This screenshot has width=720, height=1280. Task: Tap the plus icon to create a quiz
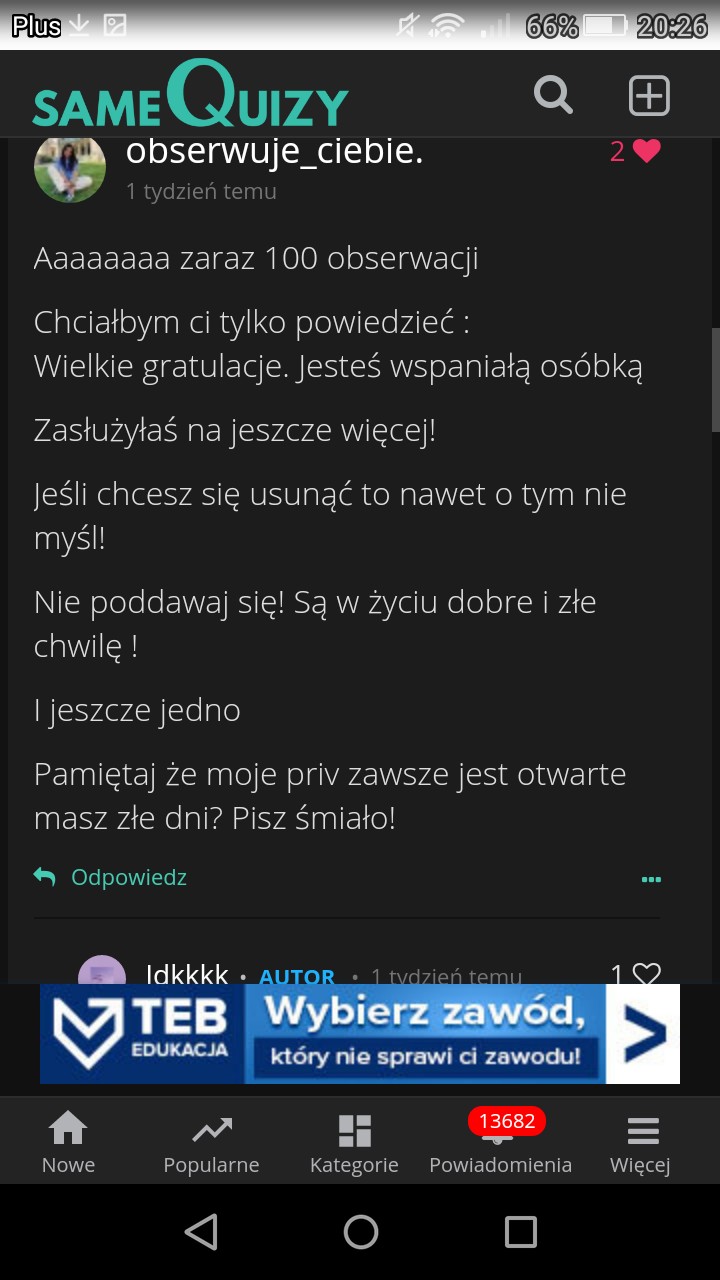648,96
